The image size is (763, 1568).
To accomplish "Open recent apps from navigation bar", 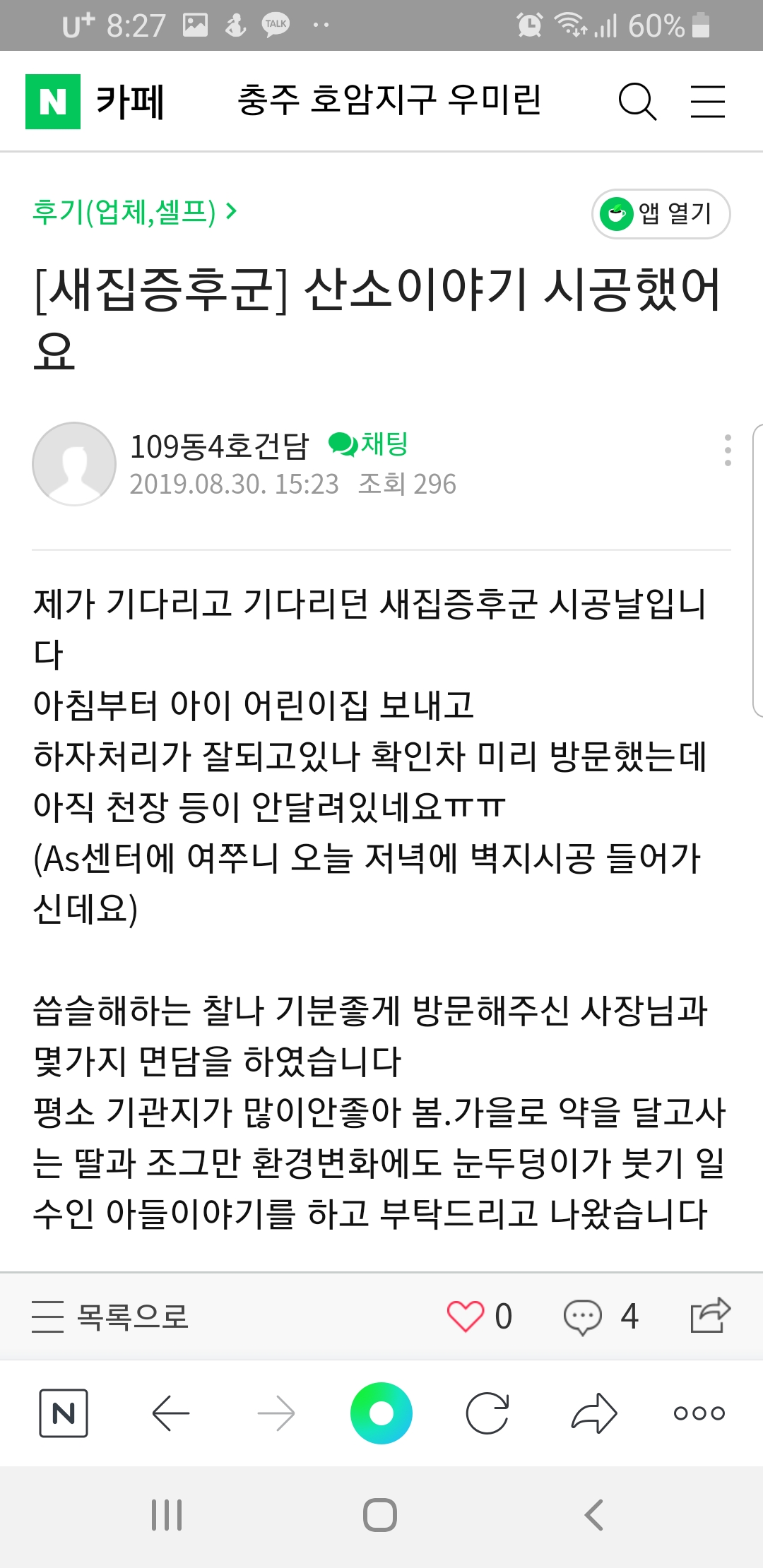I will [167, 1515].
